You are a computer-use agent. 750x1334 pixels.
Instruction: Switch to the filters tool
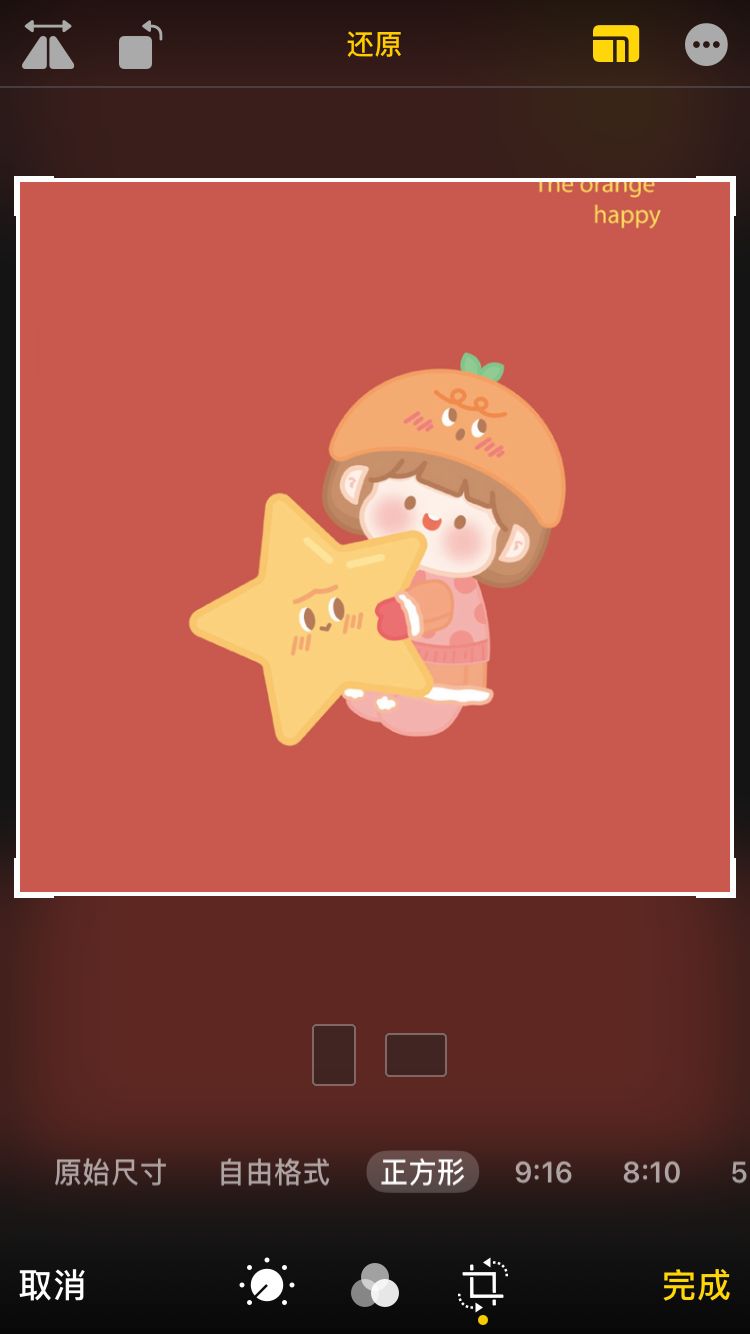point(375,1285)
